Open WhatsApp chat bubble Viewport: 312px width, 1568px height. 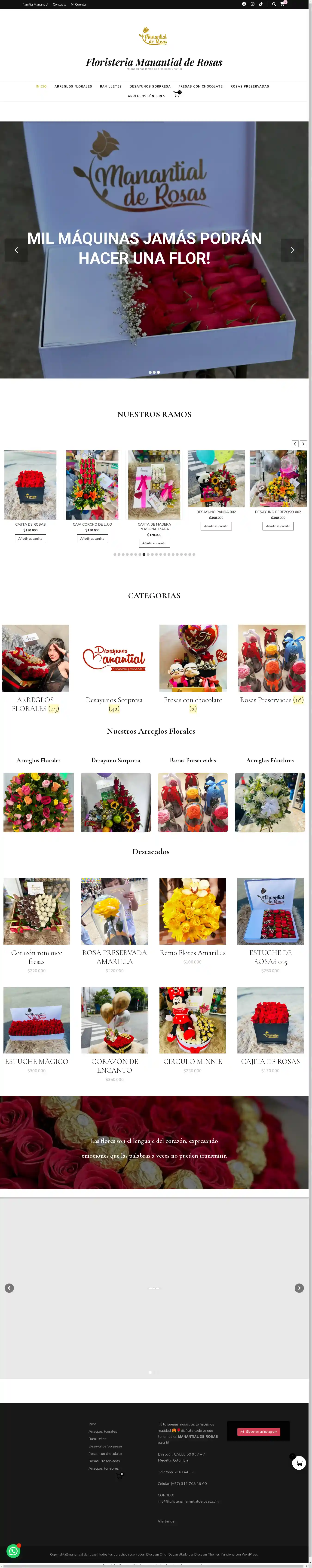13,1551
